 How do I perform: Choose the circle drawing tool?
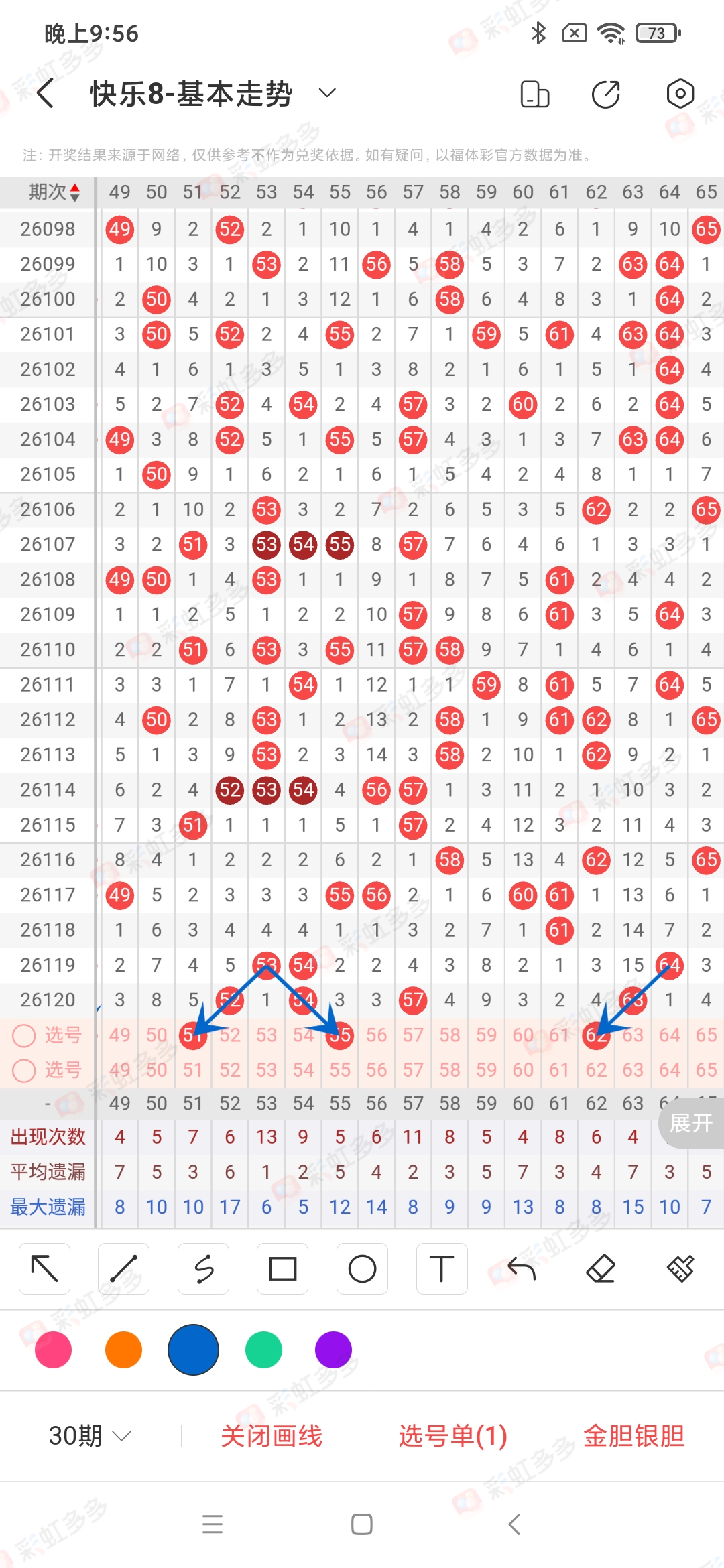[362, 1268]
